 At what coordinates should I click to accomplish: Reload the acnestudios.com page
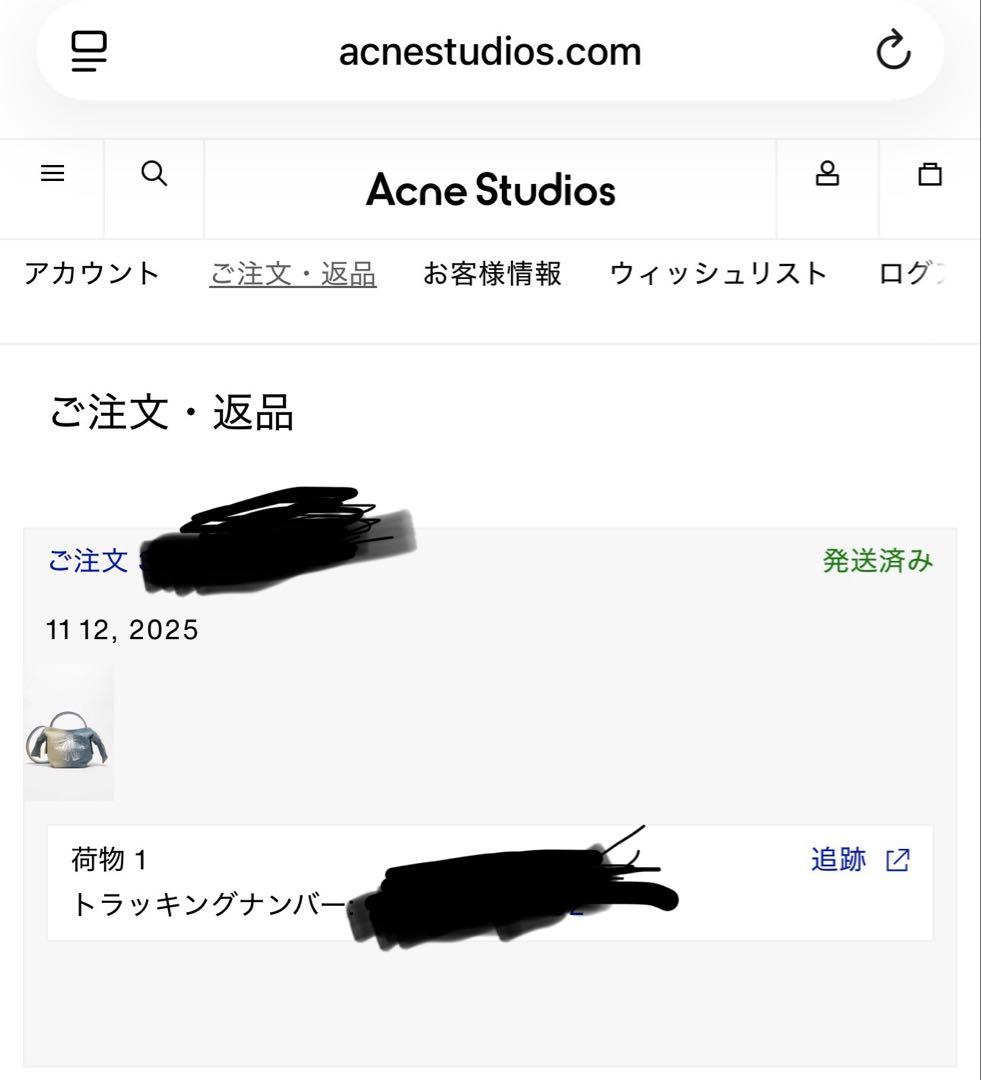[x=893, y=50]
